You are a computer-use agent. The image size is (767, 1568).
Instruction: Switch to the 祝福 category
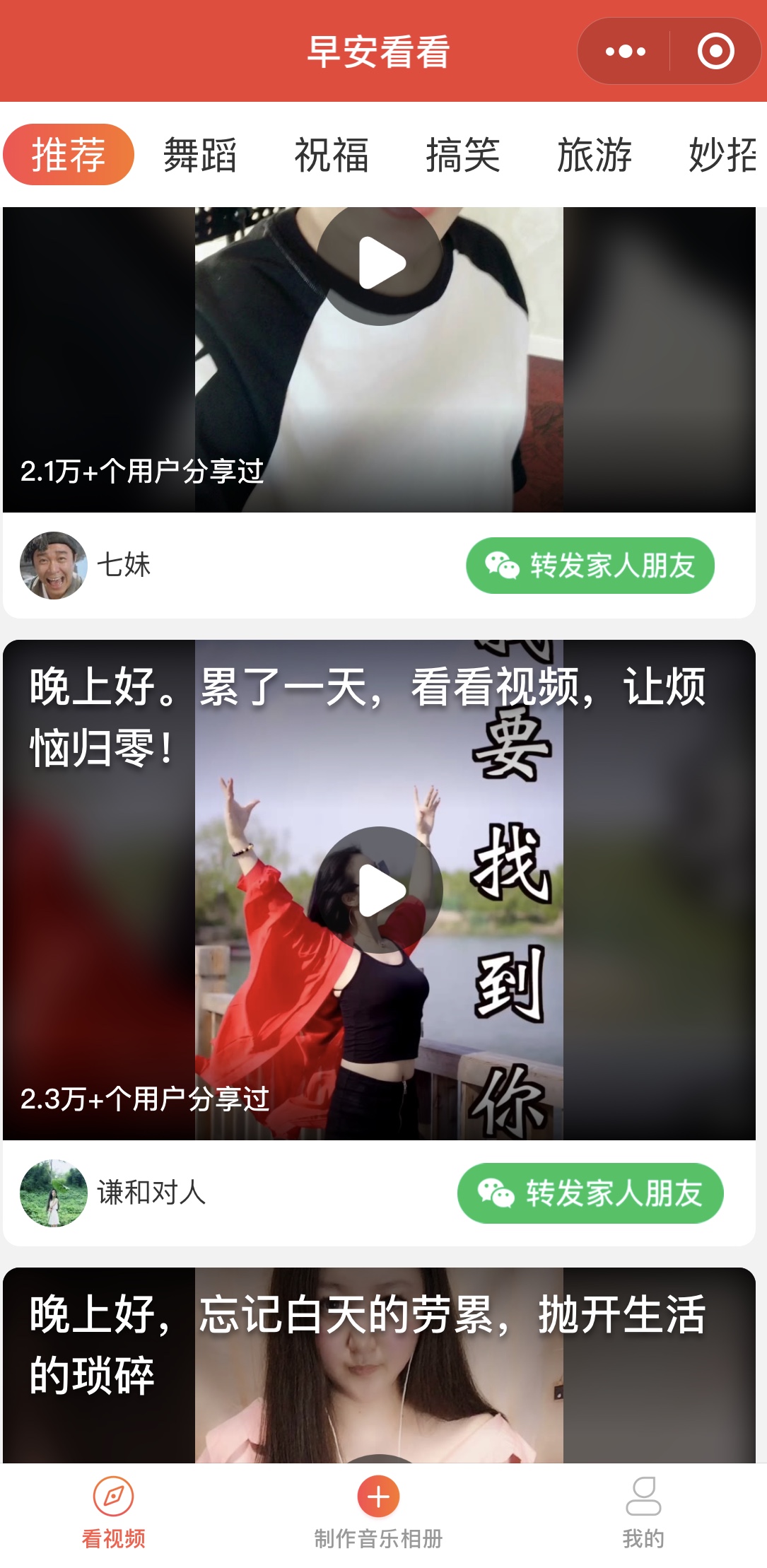point(332,155)
